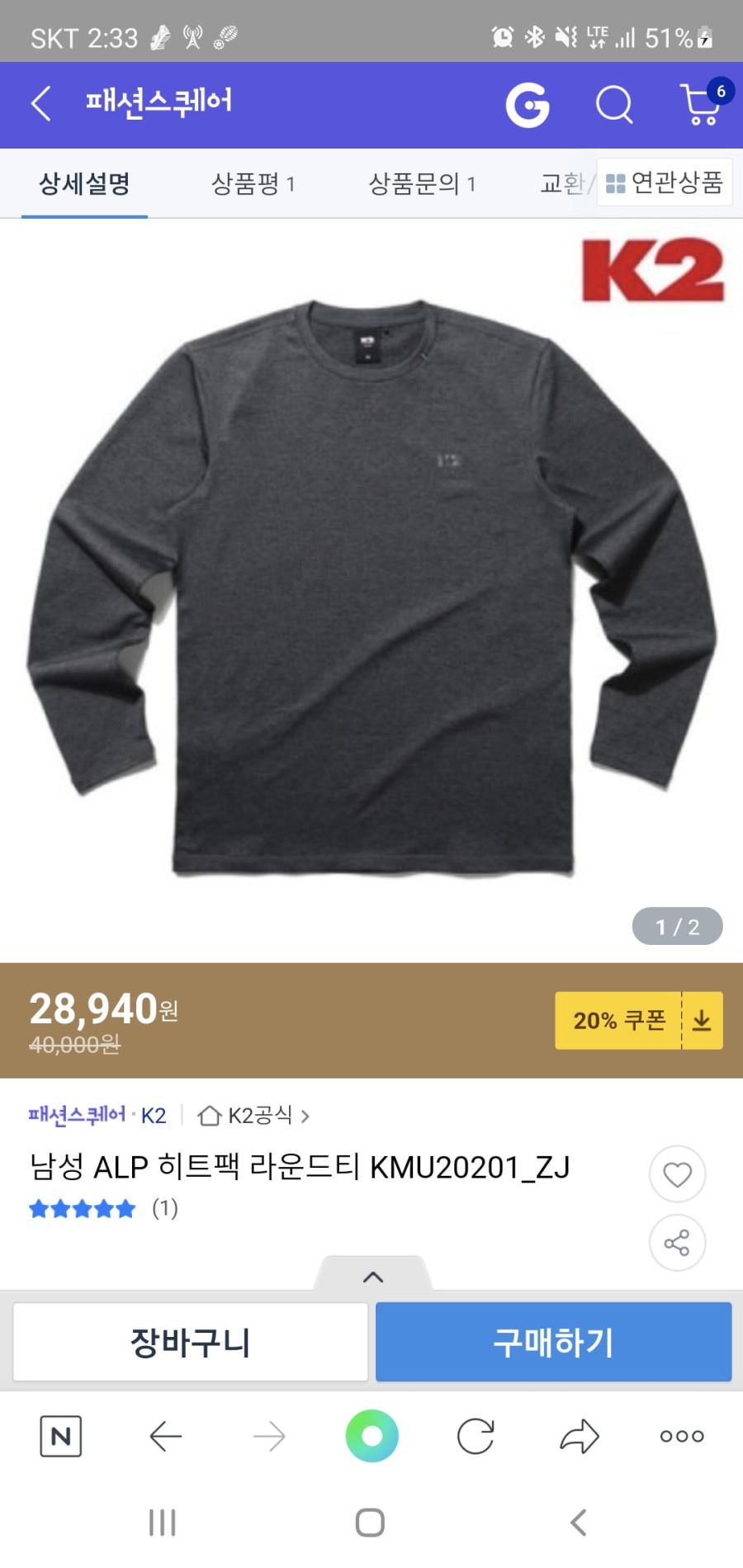Open Gmarket home via G logo
This screenshot has width=743, height=1568.
(528, 105)
